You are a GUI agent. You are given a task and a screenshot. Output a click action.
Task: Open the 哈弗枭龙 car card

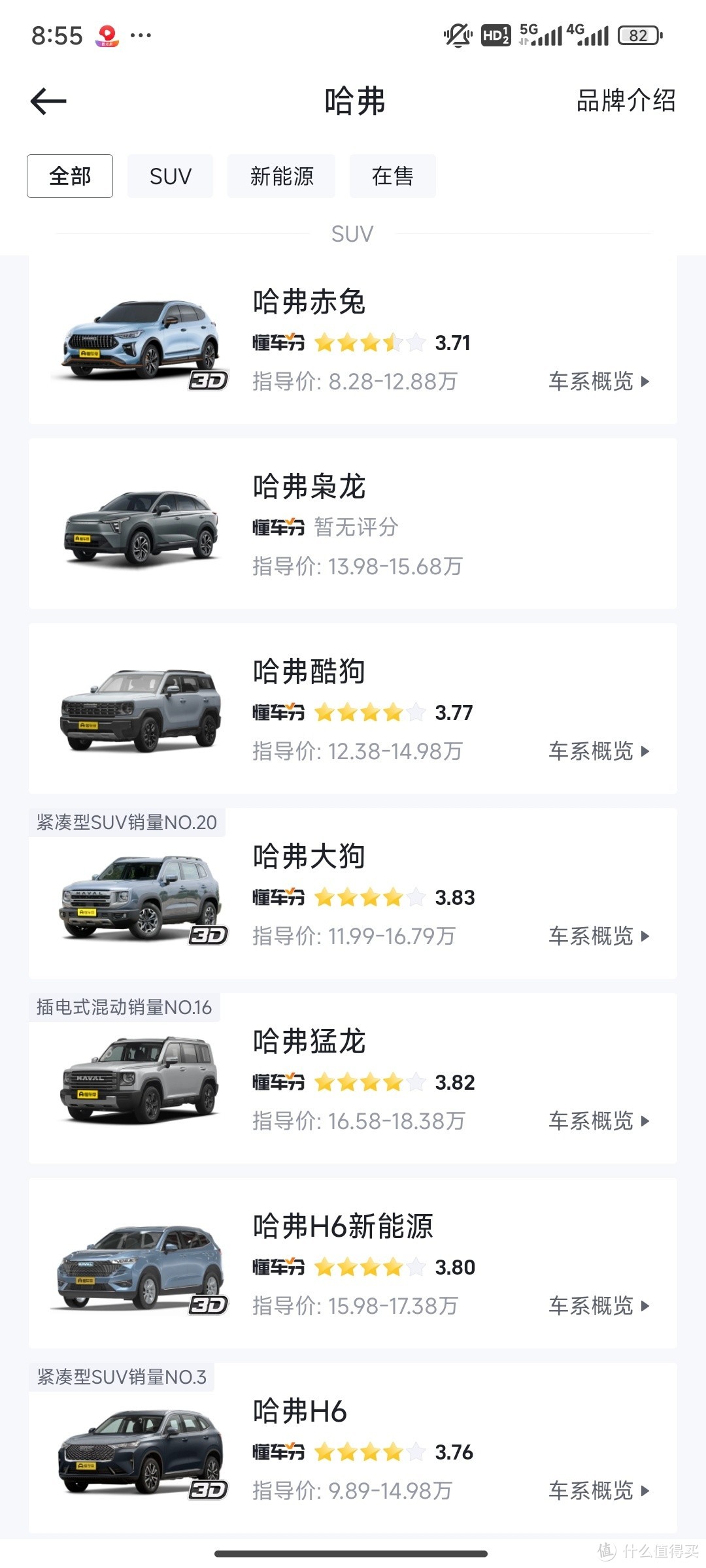(x=353, y=524)
